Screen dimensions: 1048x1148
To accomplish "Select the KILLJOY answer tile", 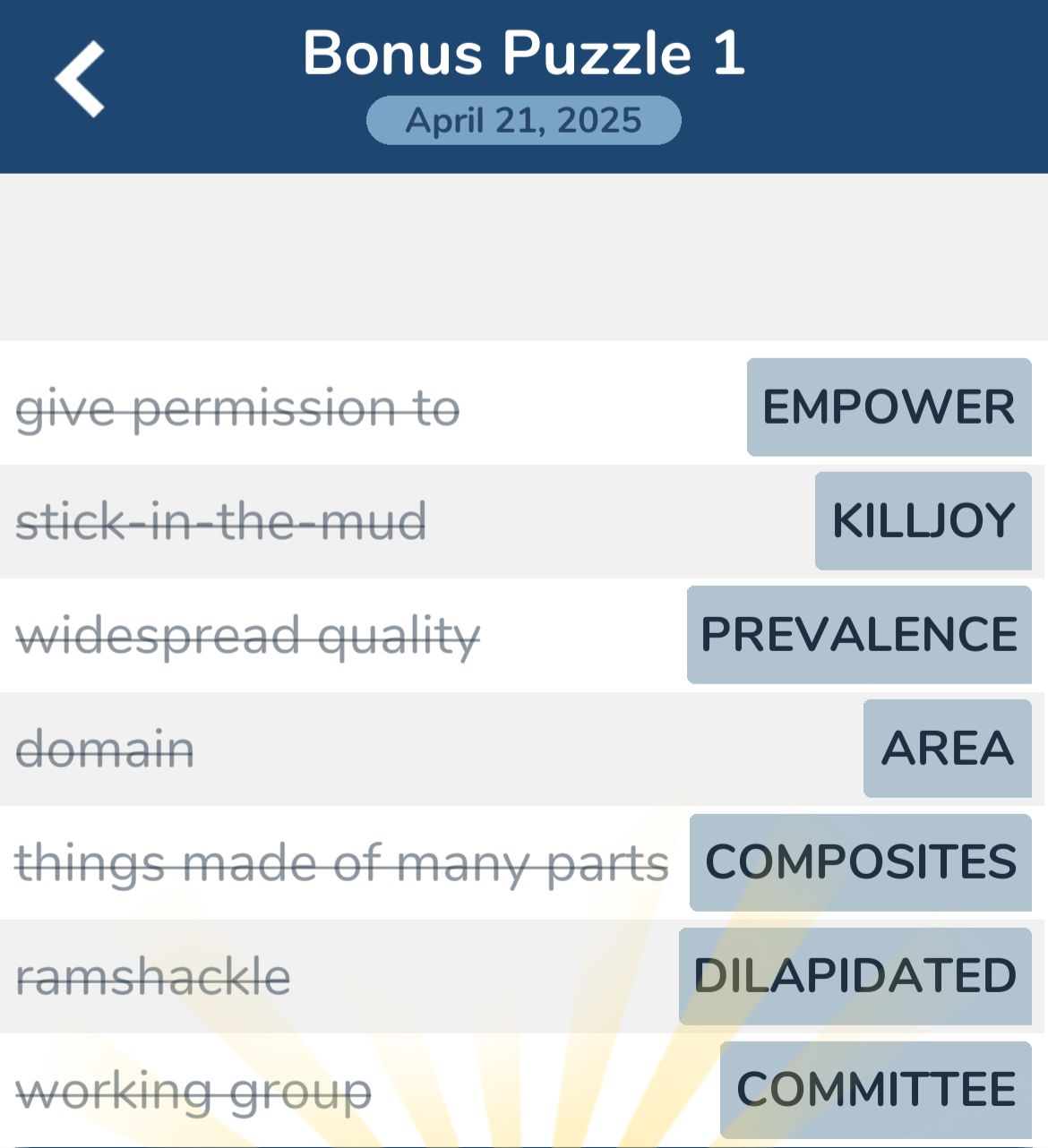I will tap(923, 521).
